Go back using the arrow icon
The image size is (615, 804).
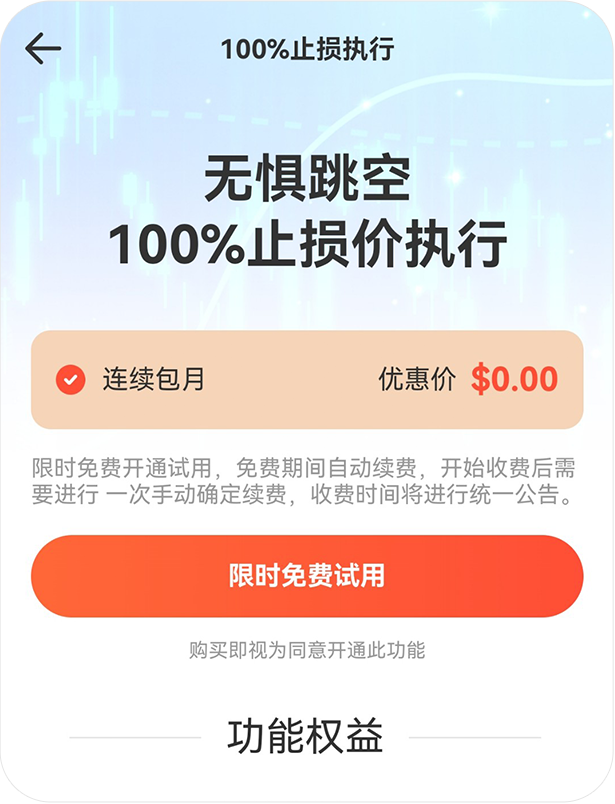pos(43,48)
